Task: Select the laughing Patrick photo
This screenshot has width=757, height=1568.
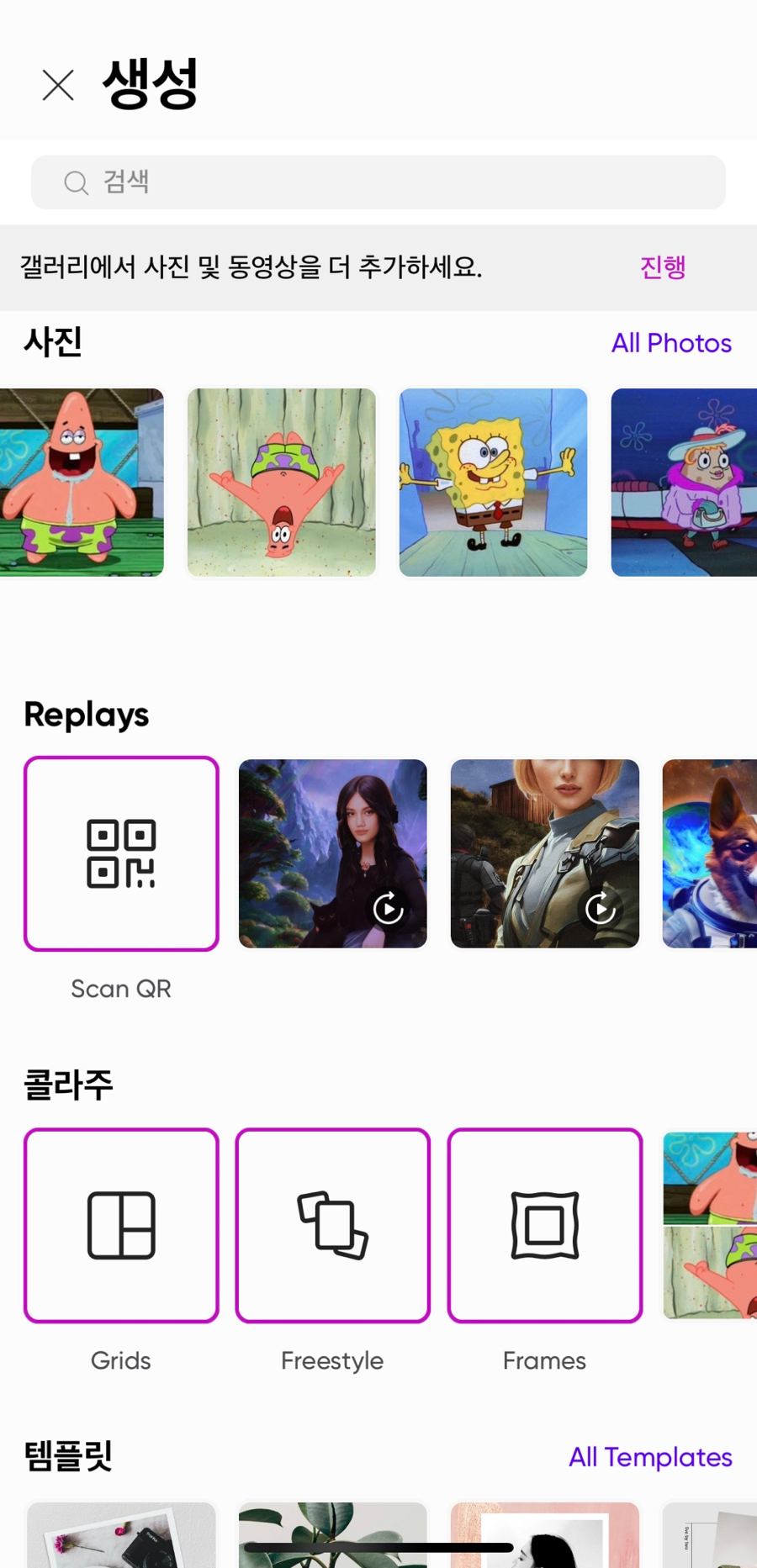Action: pos(82,483)
